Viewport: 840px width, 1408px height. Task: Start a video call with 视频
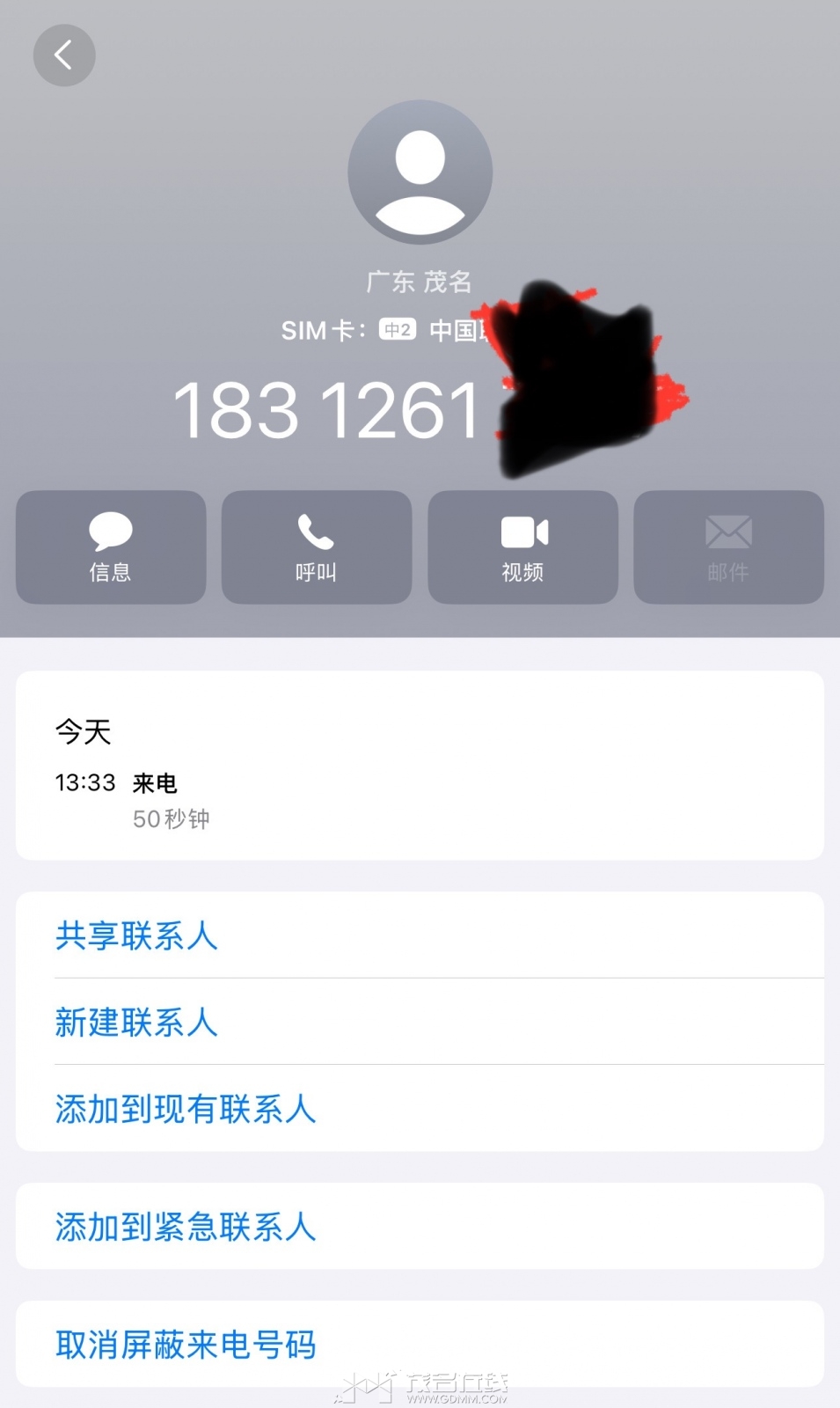pos(522,547)
